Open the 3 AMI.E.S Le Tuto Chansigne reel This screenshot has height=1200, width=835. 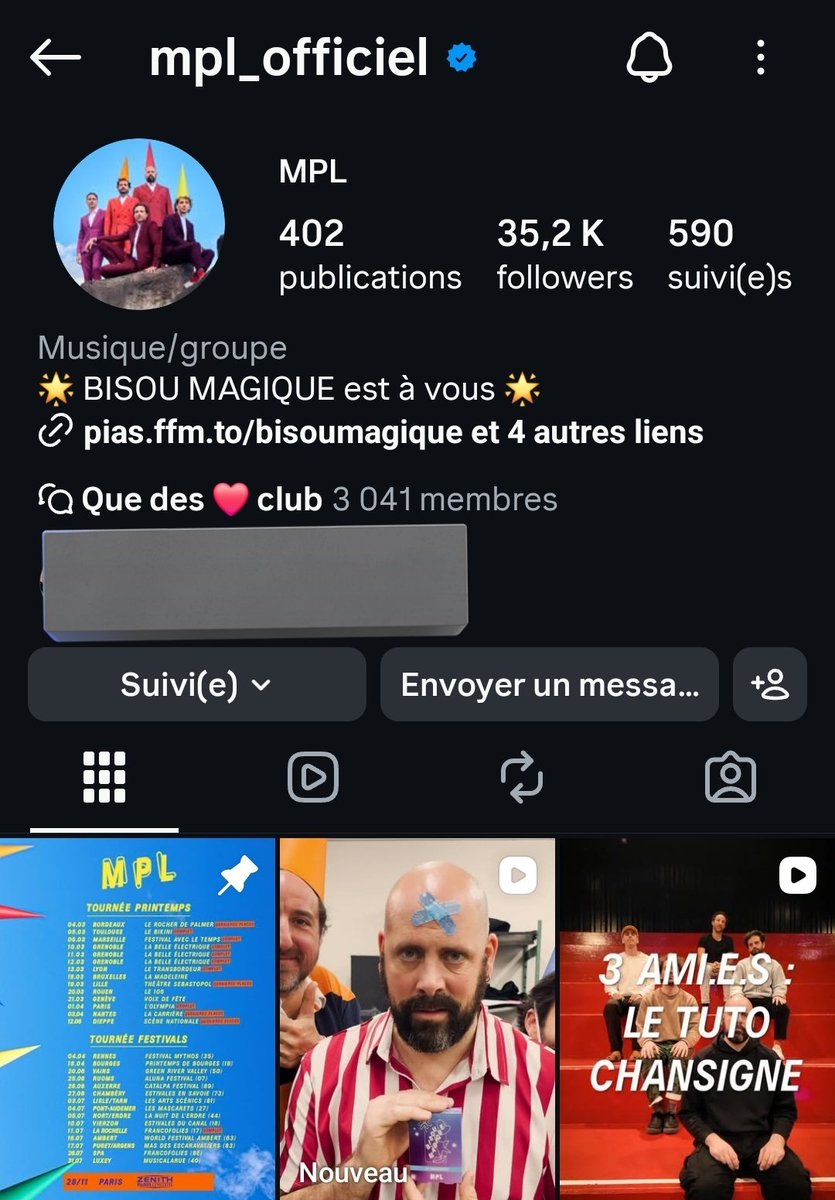[697, 1018]
